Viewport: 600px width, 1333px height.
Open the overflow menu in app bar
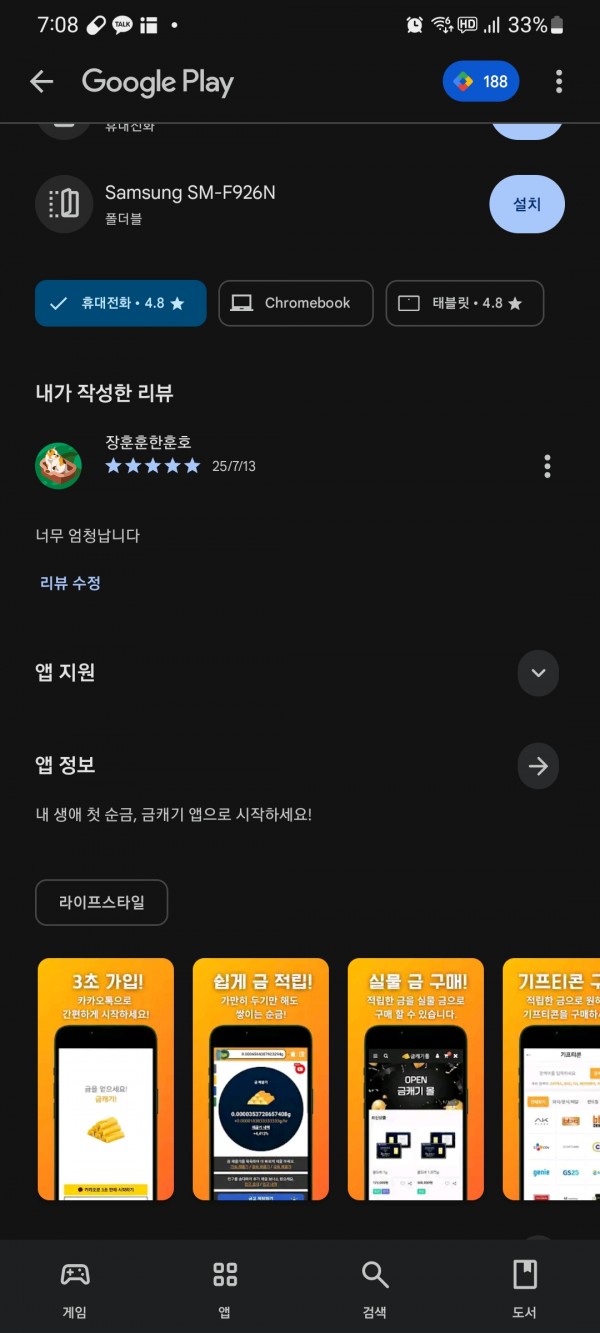[559, 82]
